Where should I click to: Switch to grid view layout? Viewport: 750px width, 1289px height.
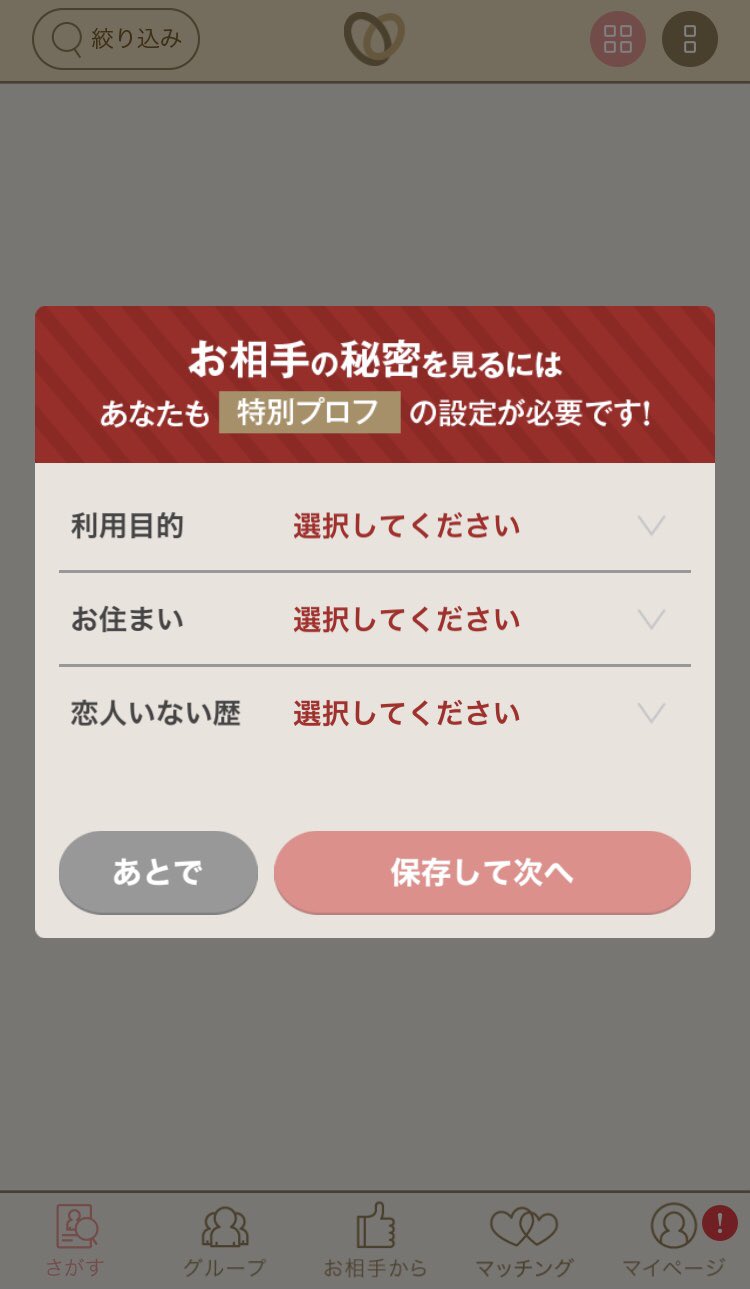[618, 39]
